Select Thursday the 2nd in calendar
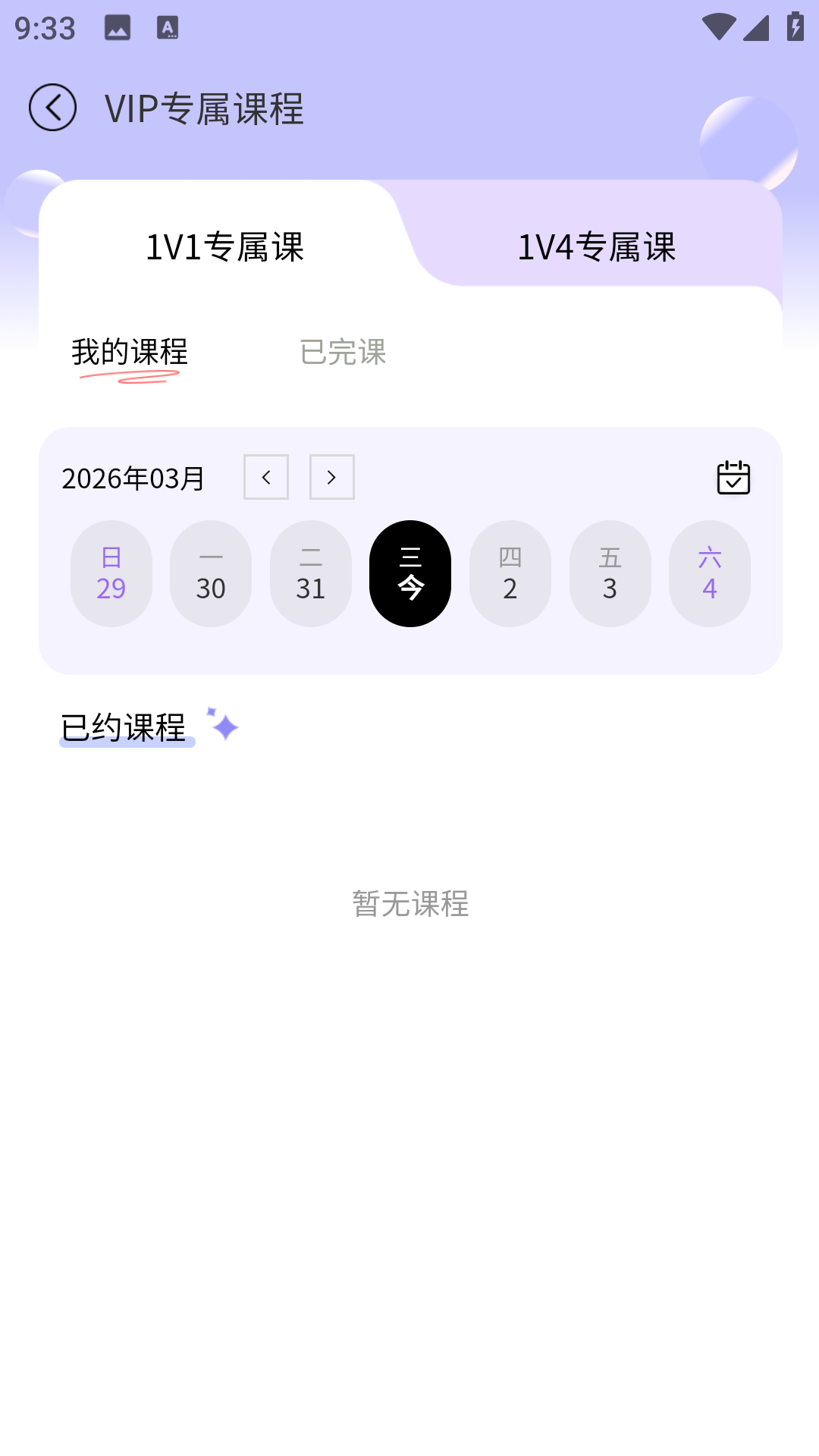Screen dimensions: 819x1456 pos(510,574)
